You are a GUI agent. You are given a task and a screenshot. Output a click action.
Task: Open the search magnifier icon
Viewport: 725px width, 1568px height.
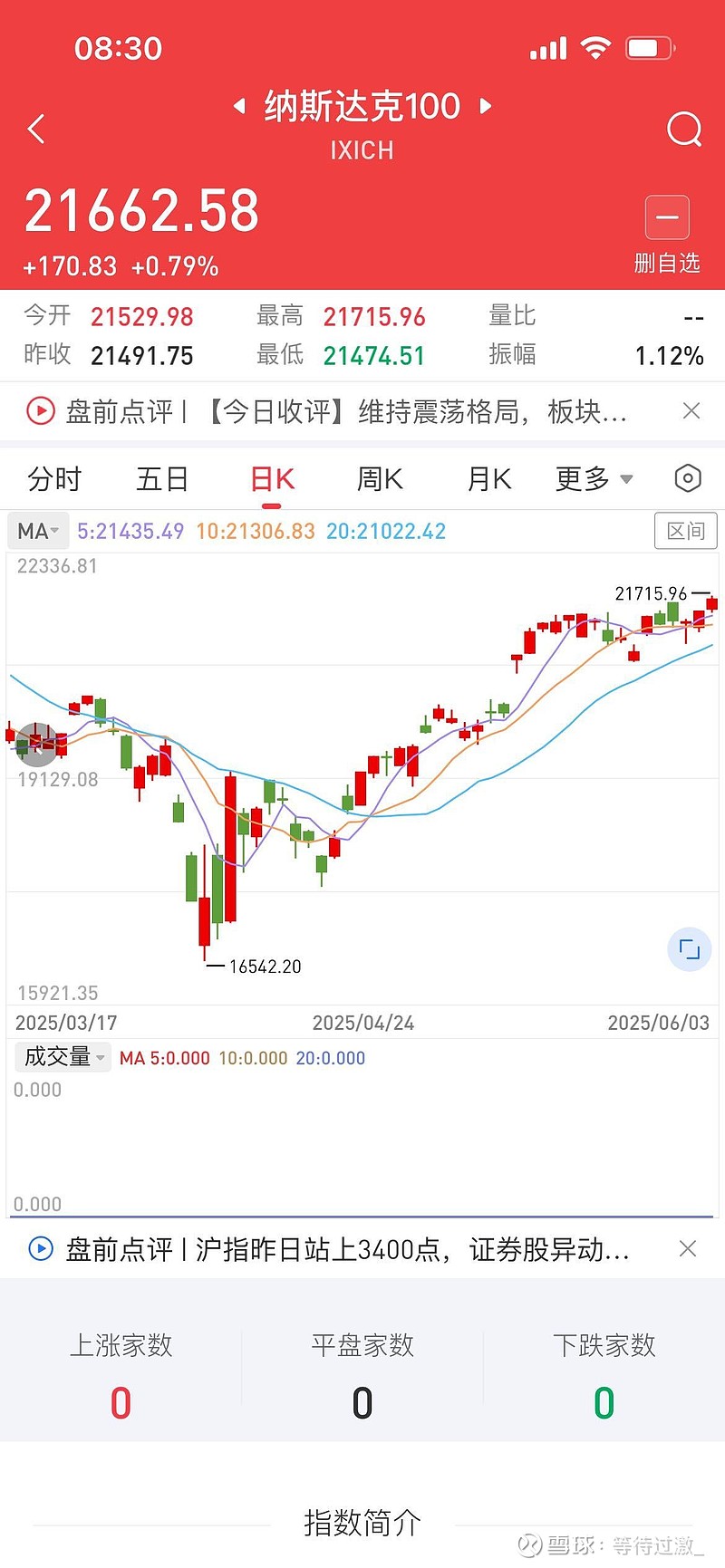[x=685, y=130]
